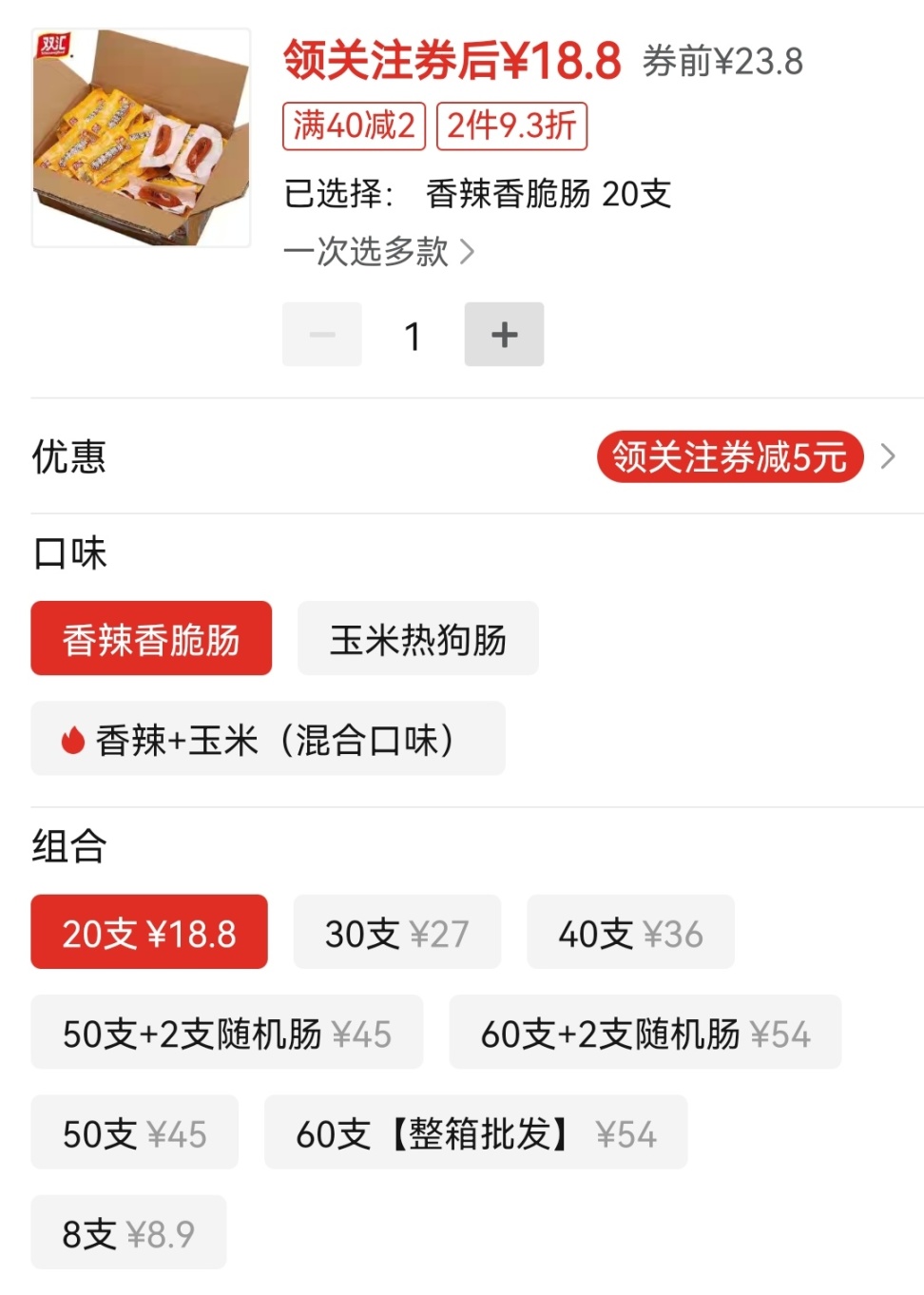924x1295 pixels.
Task: Increase quantity with the plus button
Action: click(x=504, y=335)
